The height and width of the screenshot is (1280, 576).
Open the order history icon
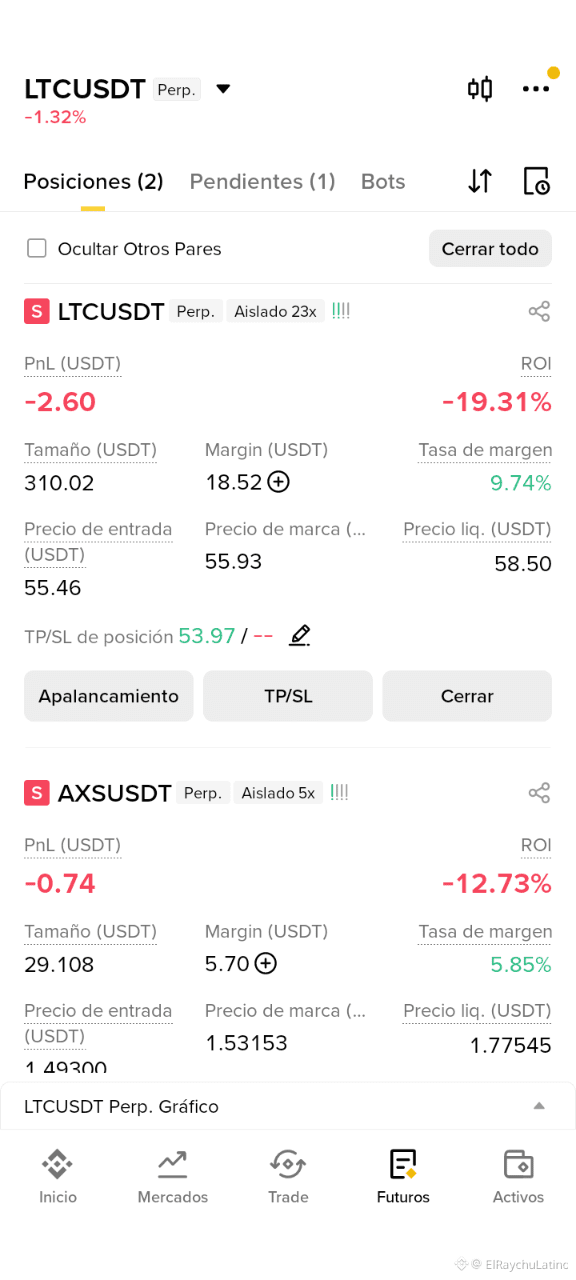(x=537, y=181)
